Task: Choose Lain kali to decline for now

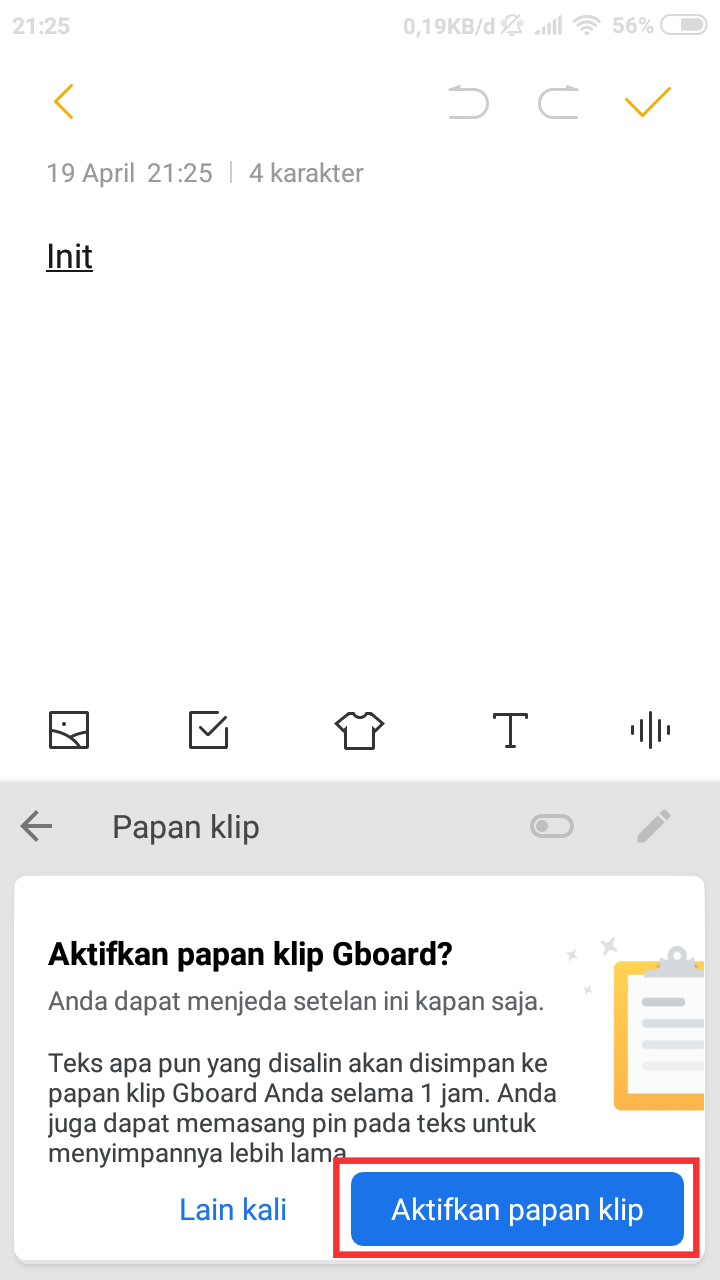Action: click(233, 1210)
